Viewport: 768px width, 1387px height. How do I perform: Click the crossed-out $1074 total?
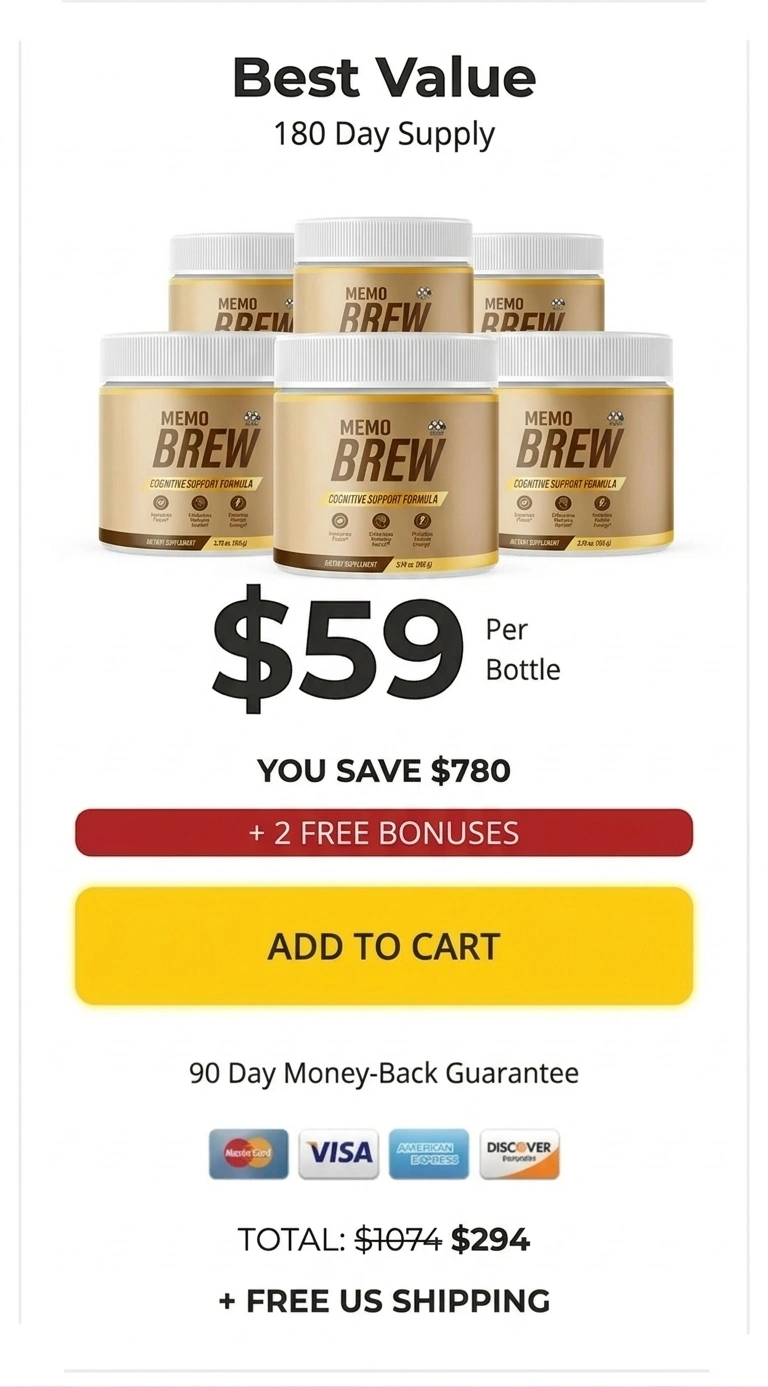coord(398,1238)
